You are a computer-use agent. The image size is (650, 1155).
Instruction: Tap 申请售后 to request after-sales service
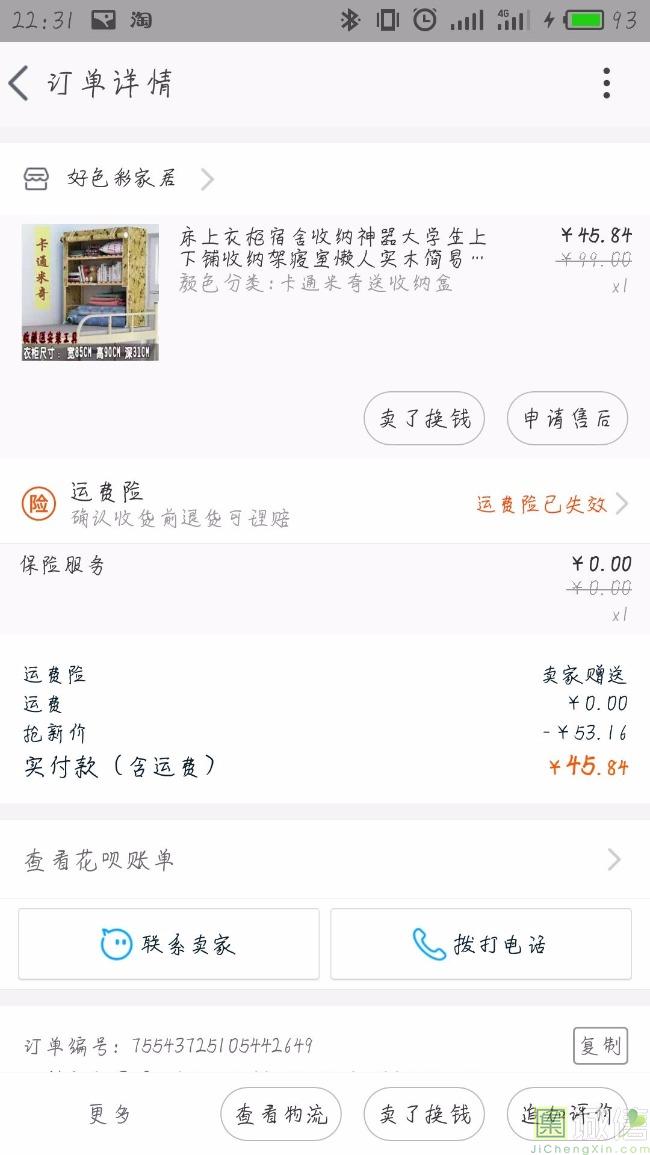coord(567,418)
